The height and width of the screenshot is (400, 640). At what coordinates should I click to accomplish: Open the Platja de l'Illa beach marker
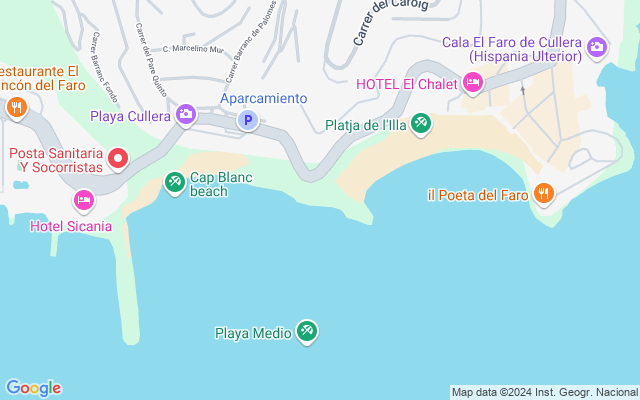click(421, 125)
